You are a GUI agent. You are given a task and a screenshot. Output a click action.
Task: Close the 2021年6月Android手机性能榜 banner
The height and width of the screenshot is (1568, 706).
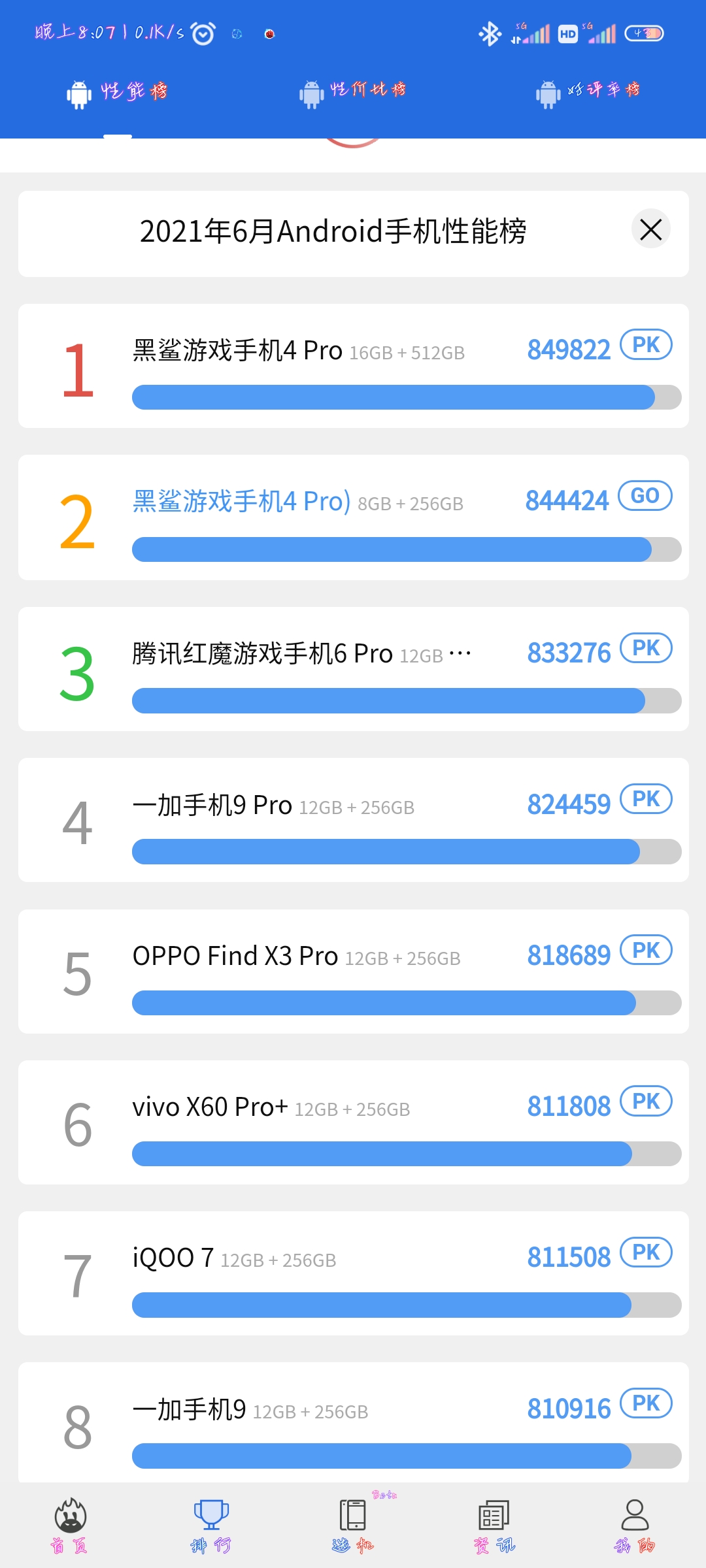click(650, 229)
